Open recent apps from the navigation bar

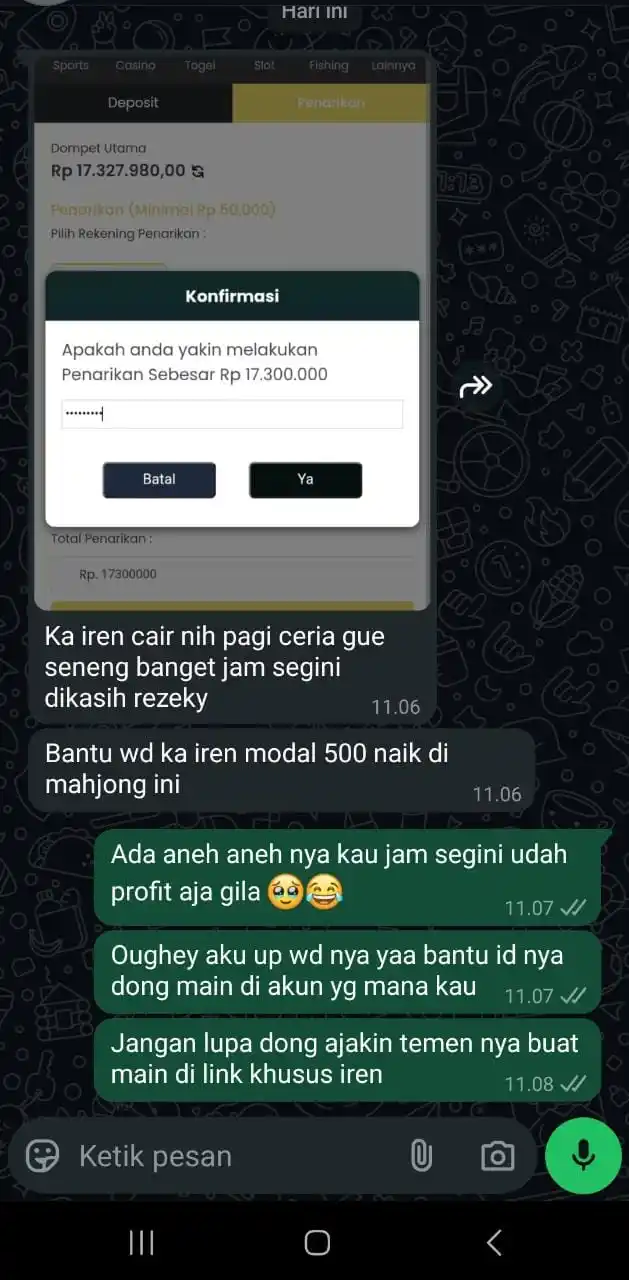[141, 1242]
